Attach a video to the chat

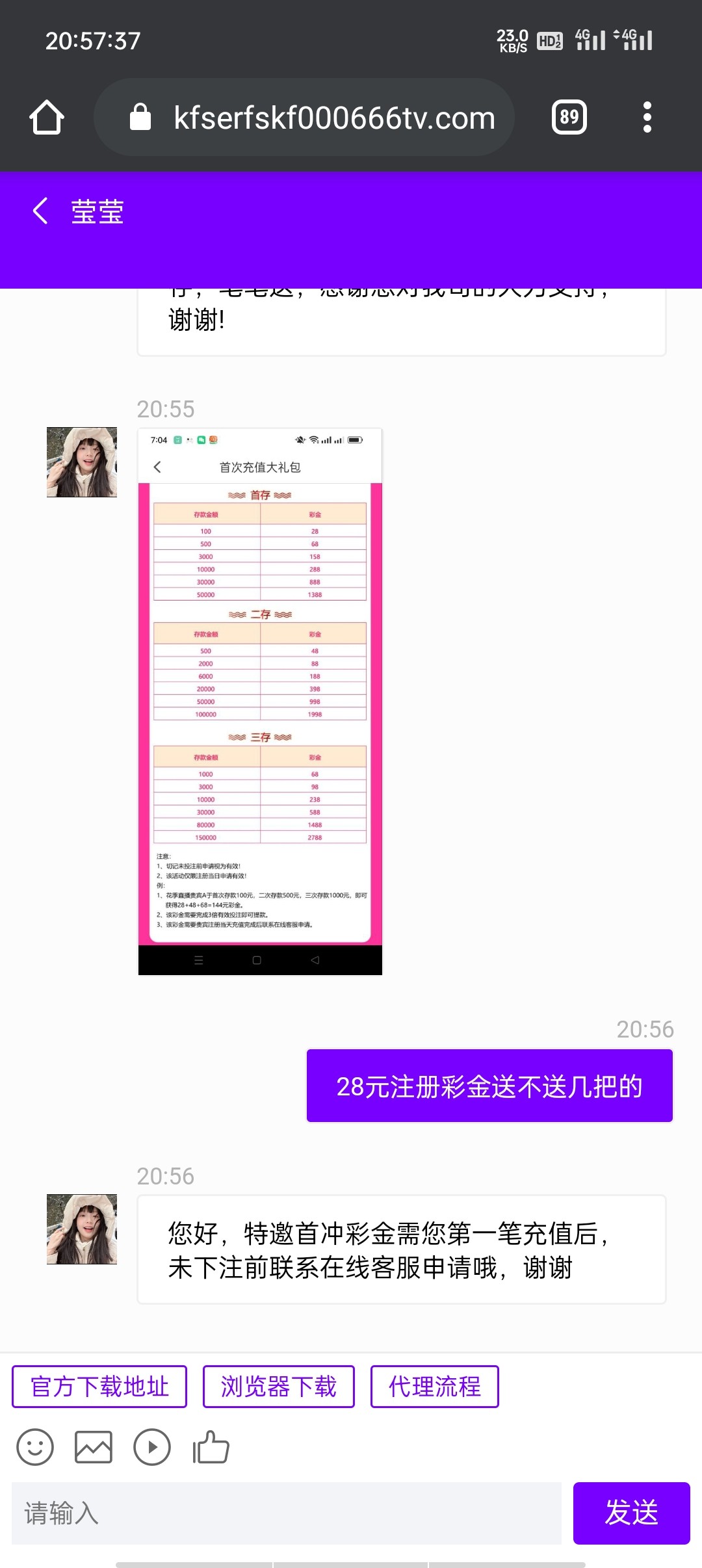coord(152,1447)
